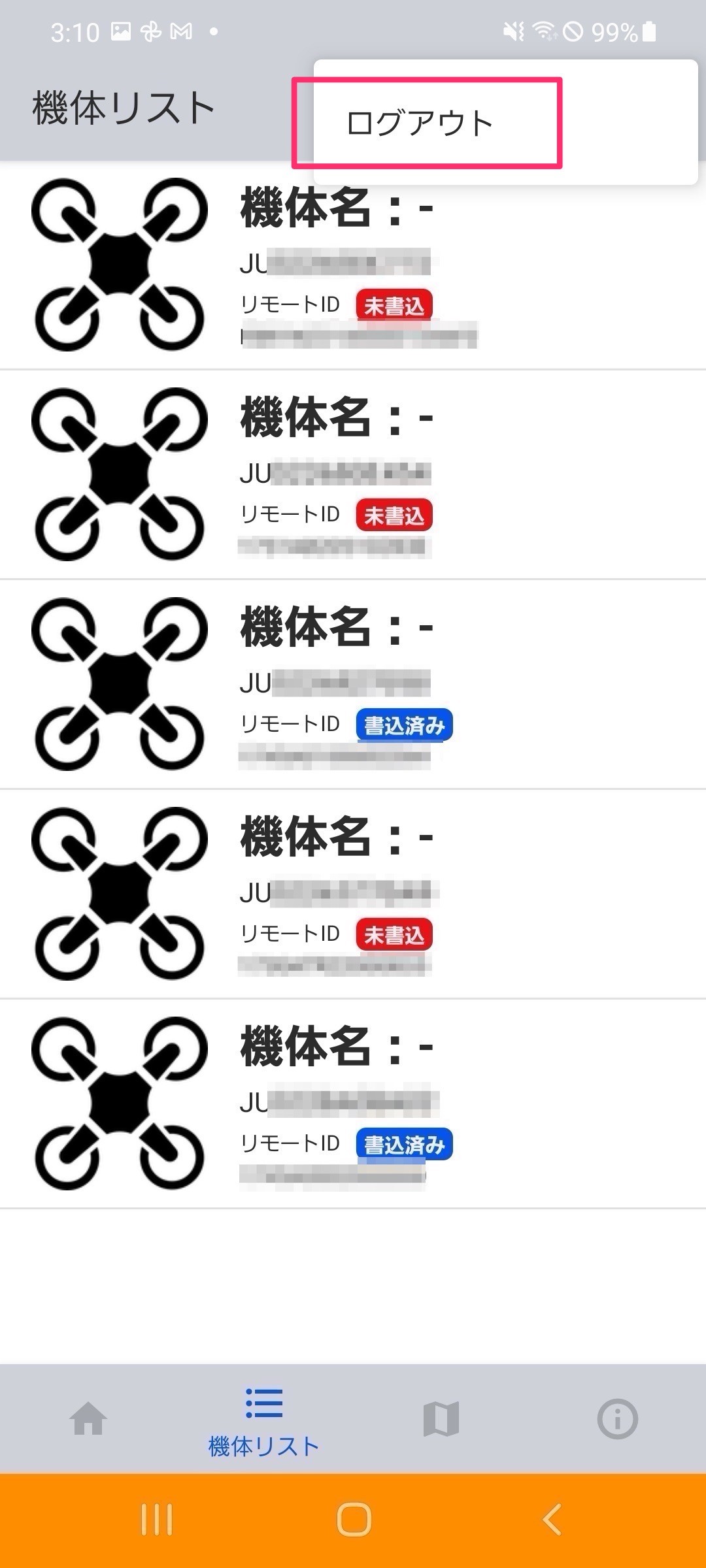Go back with the system back button
The image size is (706, 1568).
pos(552,1519)
